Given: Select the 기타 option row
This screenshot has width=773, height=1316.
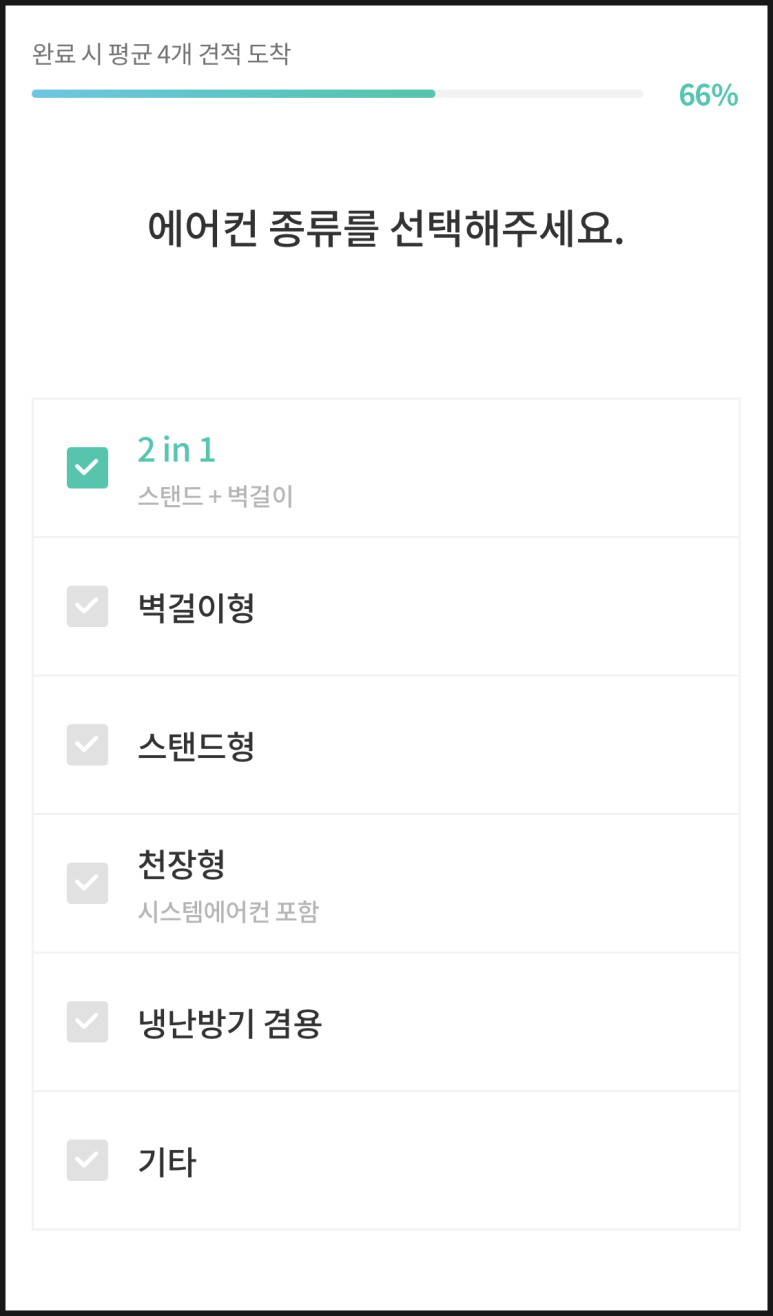Looking at the screenshot, I should pyautogui.click(x=386, y=1160).
